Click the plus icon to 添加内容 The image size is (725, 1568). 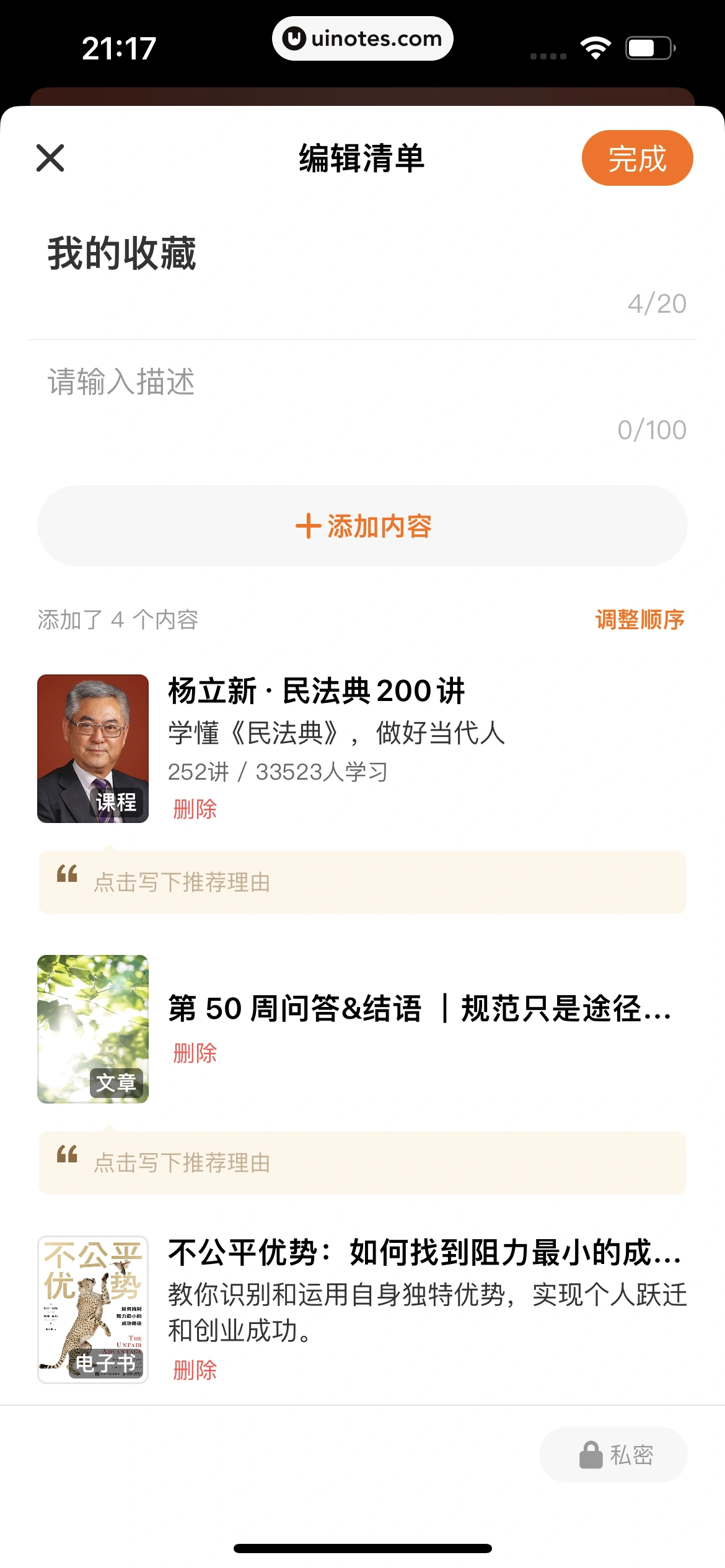tap(308, 526)
